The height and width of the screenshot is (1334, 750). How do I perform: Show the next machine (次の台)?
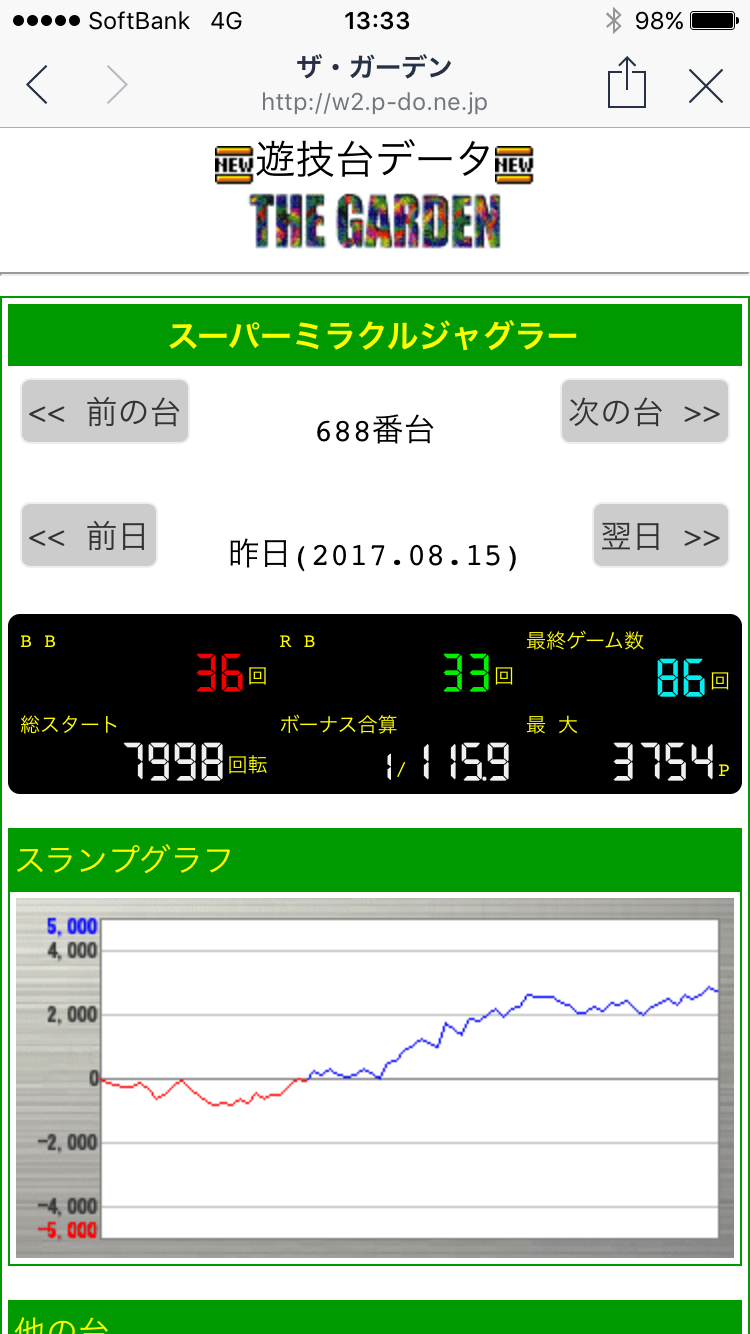645,411
